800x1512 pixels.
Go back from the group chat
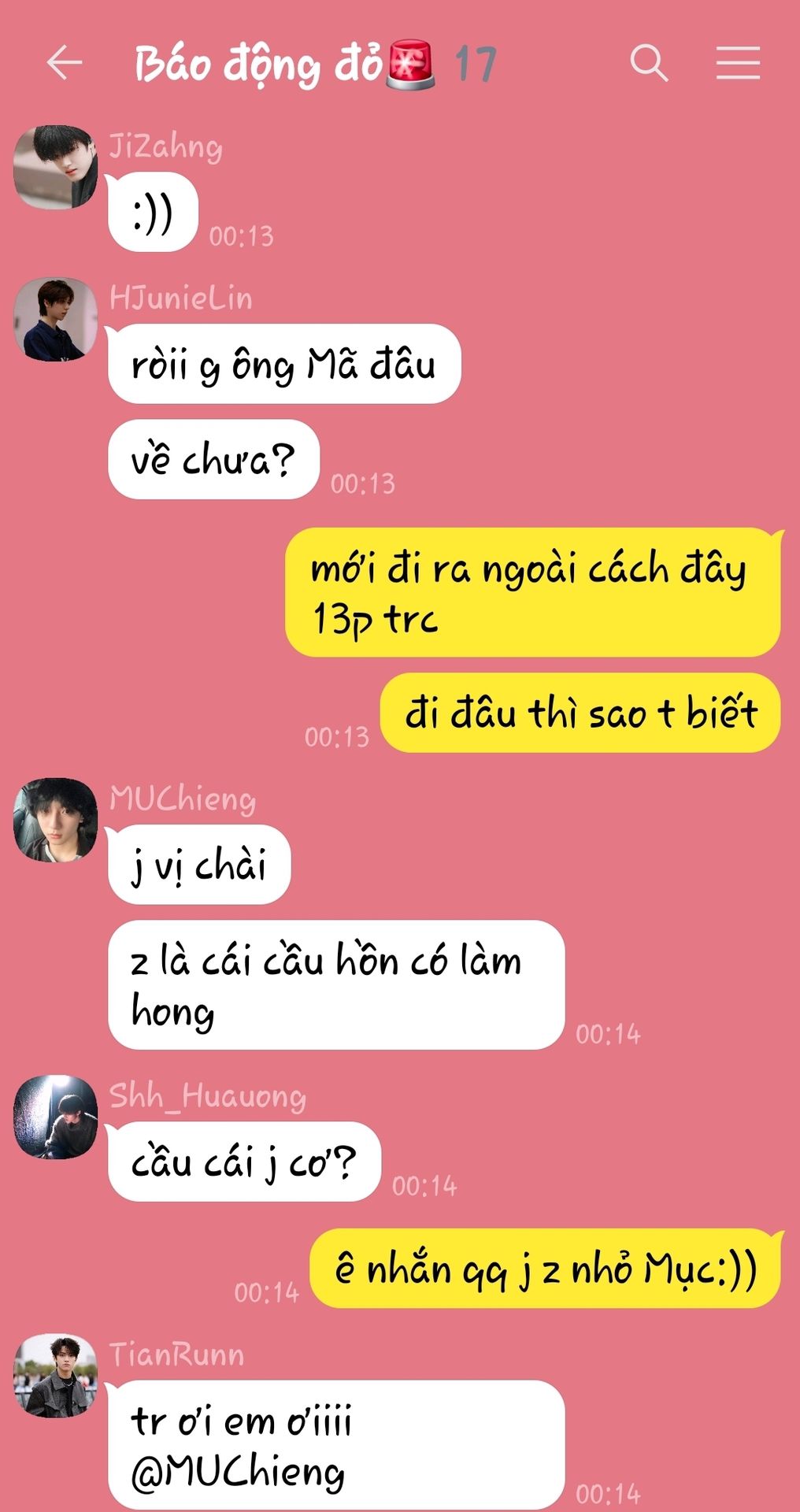point(65,63)
